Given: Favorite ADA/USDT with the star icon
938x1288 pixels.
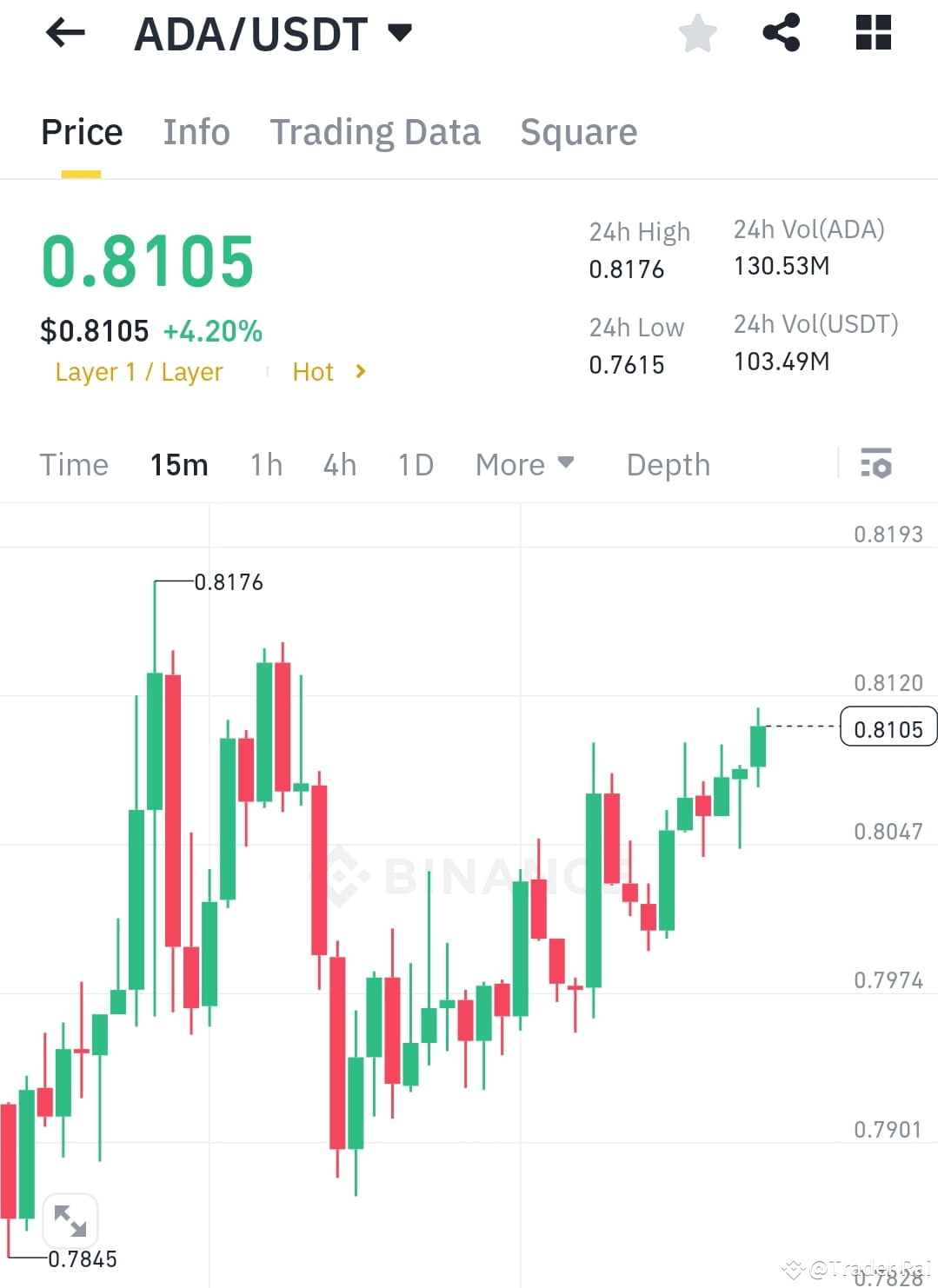Looking at the screenshot, I should [x=697, y=32].
